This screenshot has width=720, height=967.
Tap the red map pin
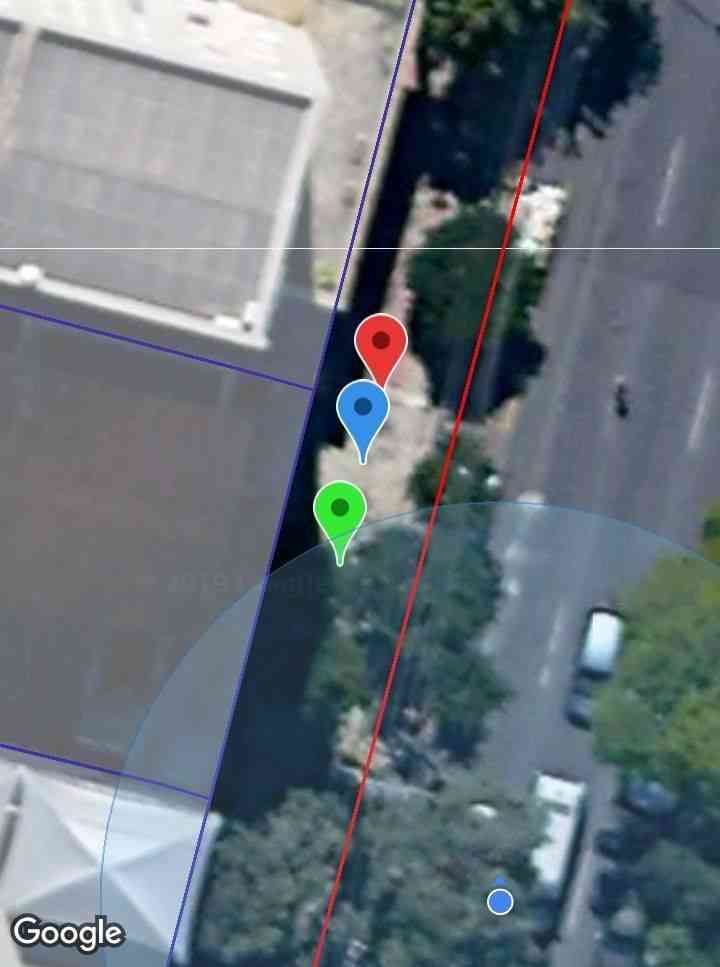(381, 343)
